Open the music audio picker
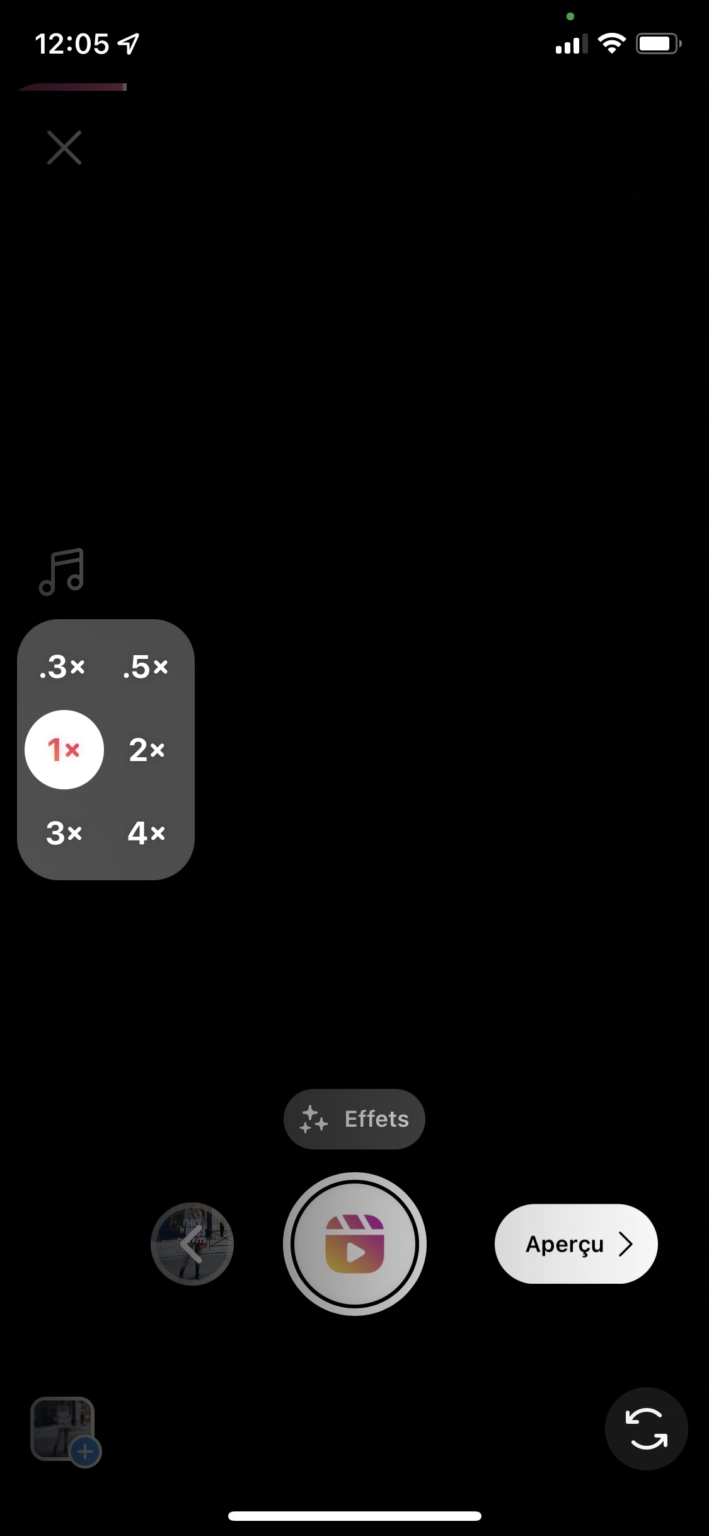 click(61, 572)
